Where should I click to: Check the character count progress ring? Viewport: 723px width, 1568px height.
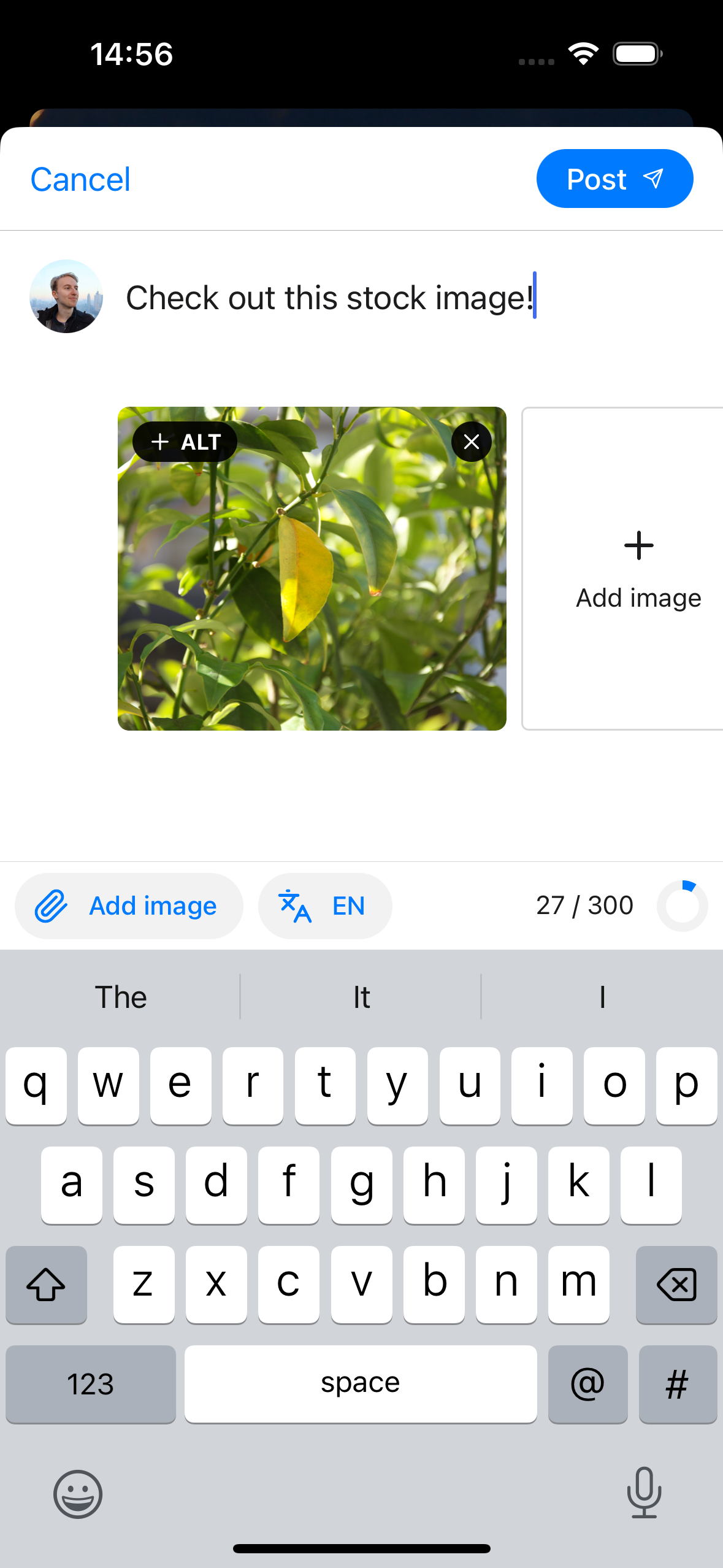[682, 906]
